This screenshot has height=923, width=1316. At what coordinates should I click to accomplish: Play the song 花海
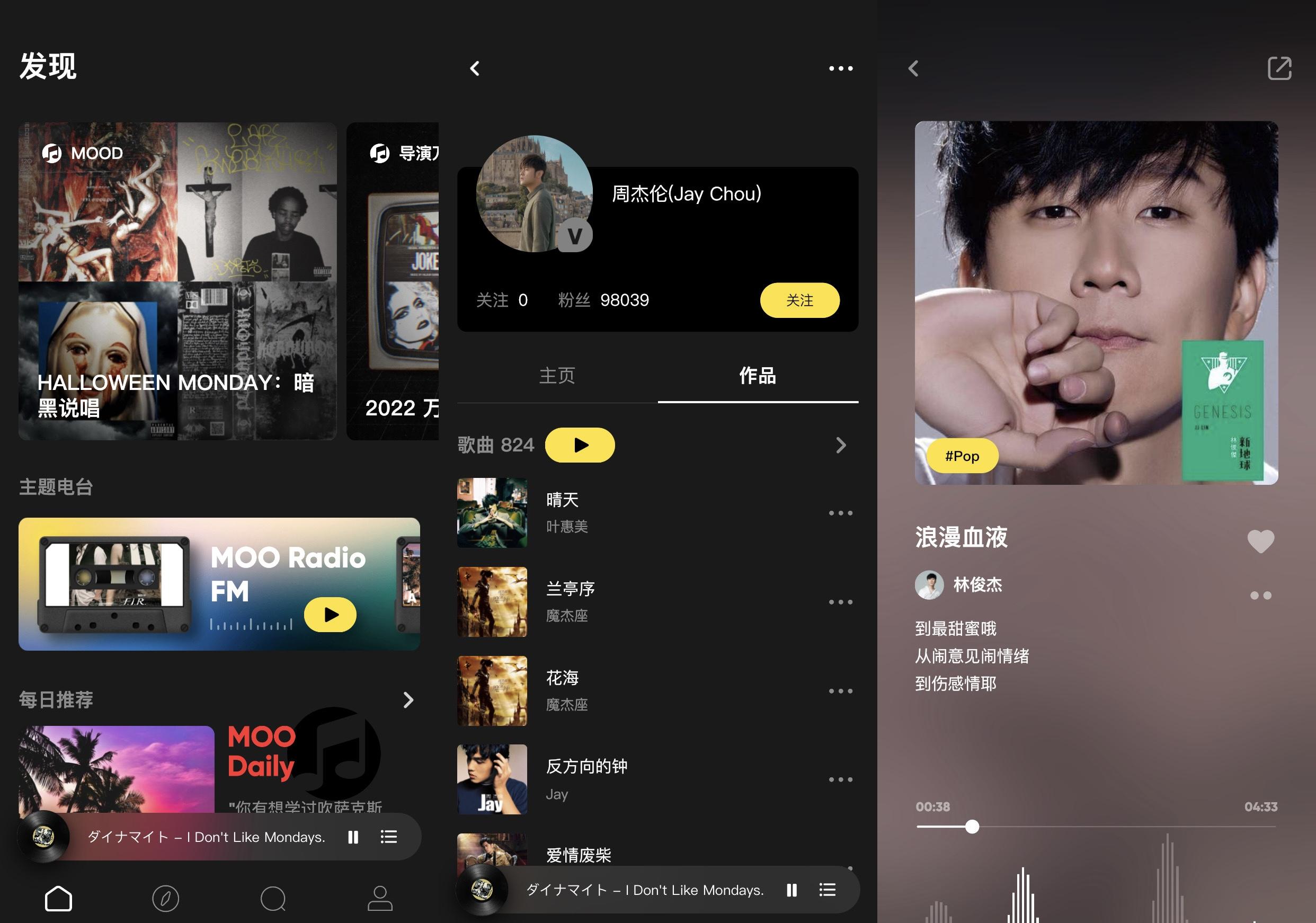pyautogui.click(x=562, y=678)
